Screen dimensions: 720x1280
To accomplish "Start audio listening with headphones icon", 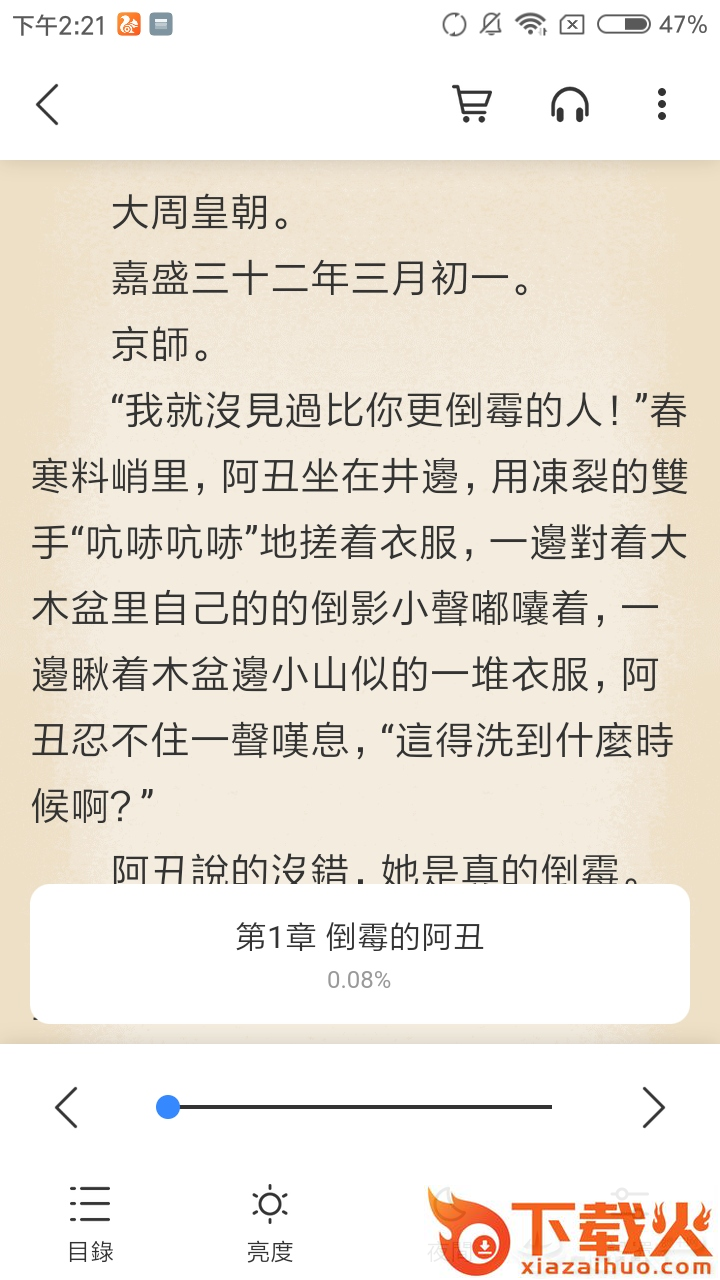I will 570,104.
